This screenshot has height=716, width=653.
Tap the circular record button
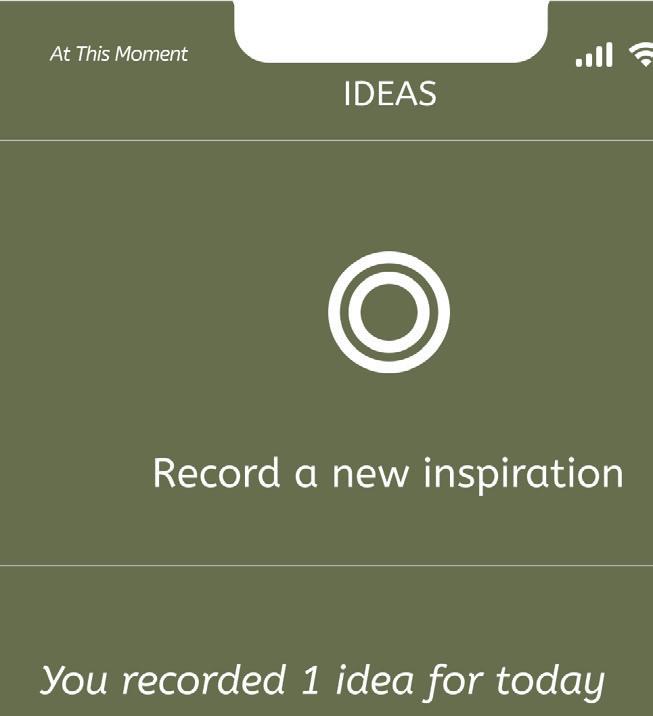(x=389, y=312)
